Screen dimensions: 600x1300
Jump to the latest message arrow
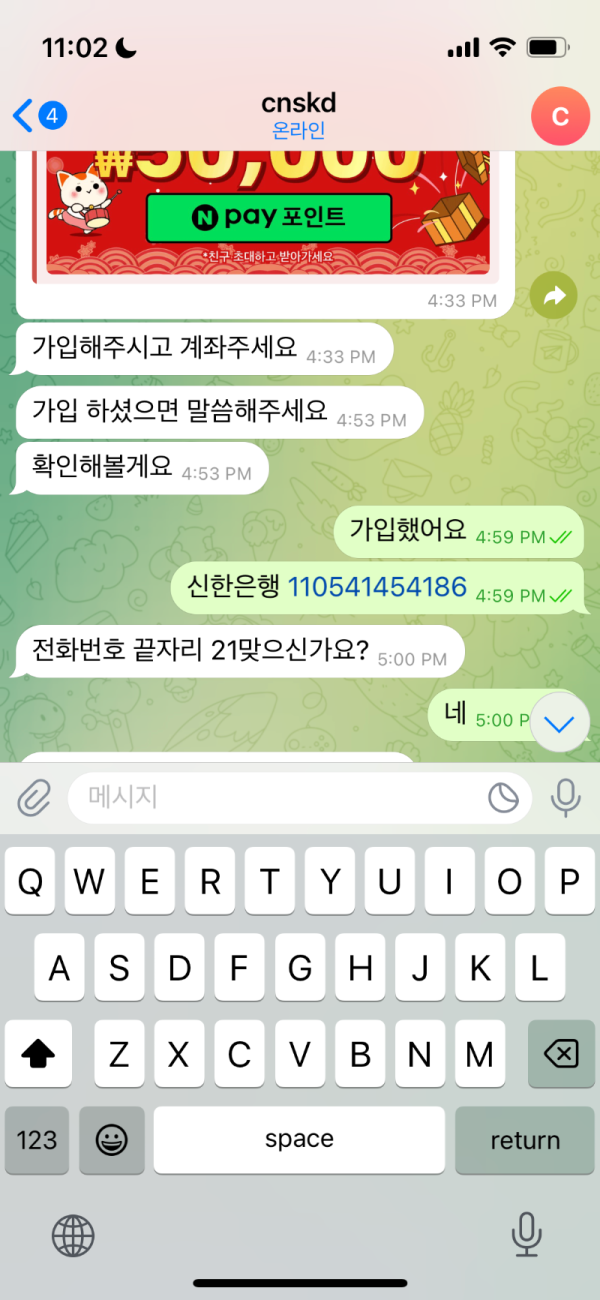(558, 725)
